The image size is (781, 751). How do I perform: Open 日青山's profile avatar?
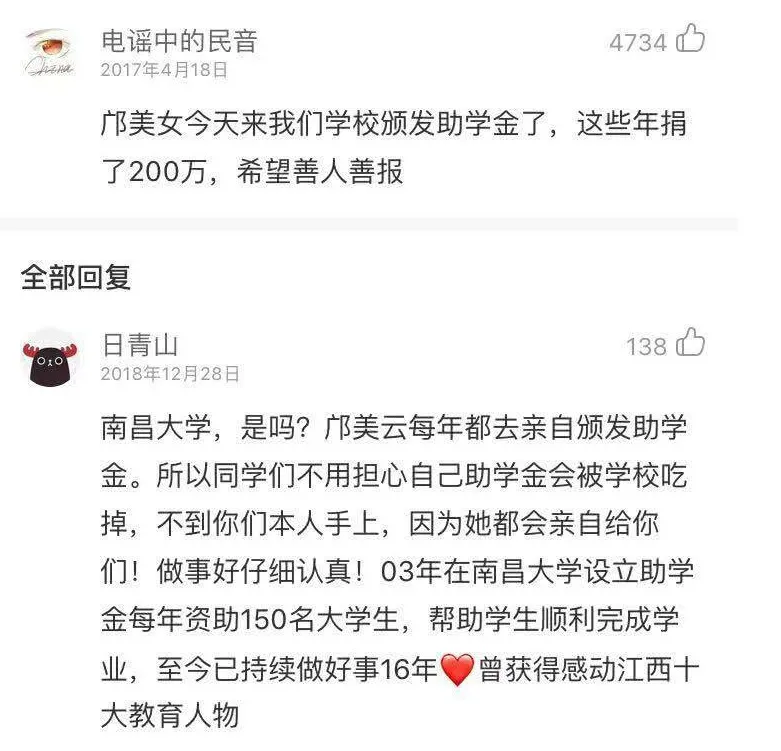point(51,357)
